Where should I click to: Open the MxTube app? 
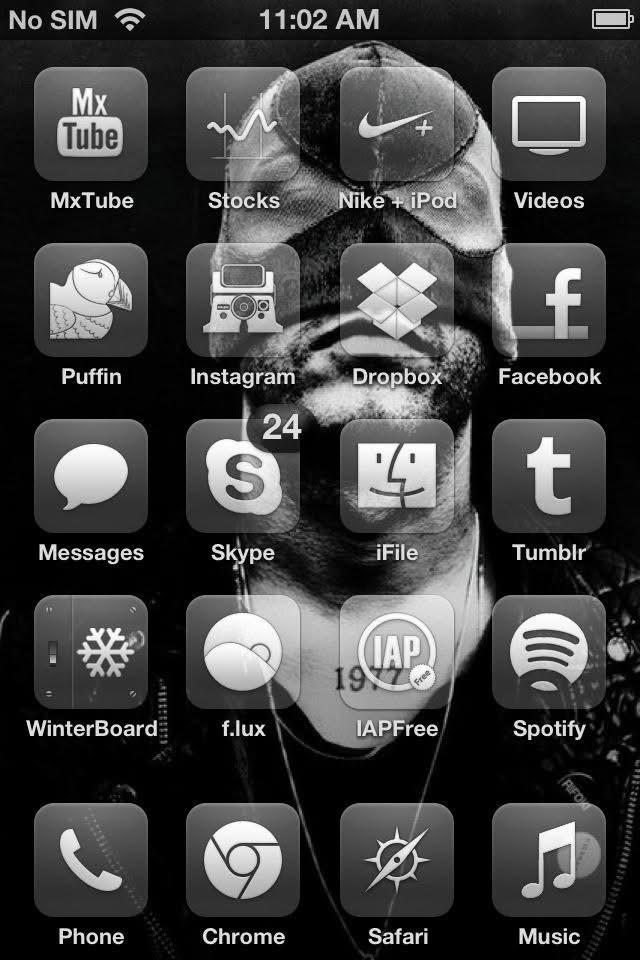(x=91, y=124)
